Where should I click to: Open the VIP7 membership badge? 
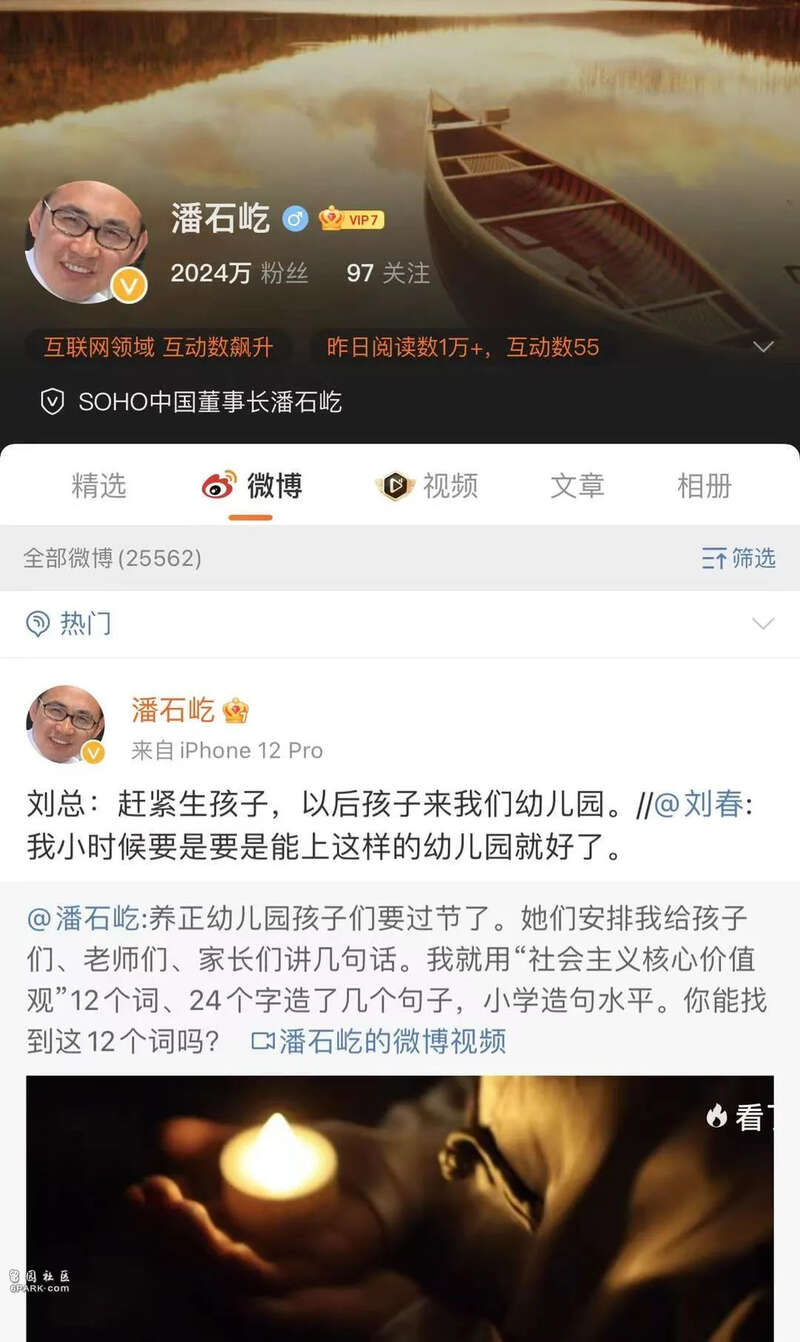pyautogui.click(x=352, y=219)
